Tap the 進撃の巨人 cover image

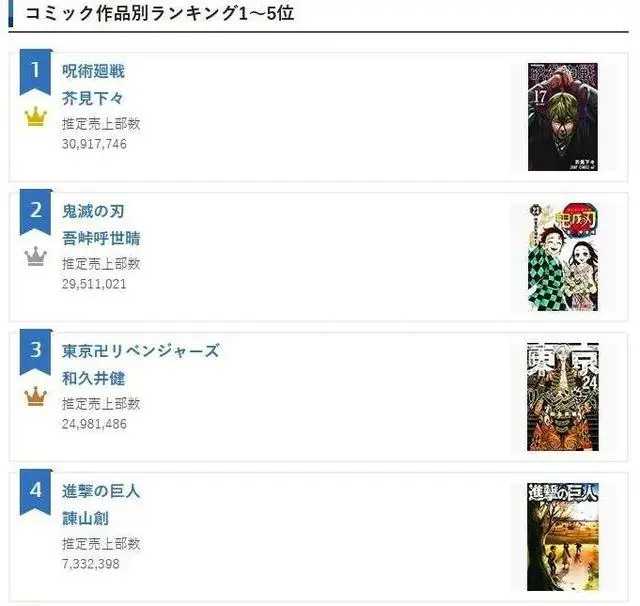coord(563,537)
